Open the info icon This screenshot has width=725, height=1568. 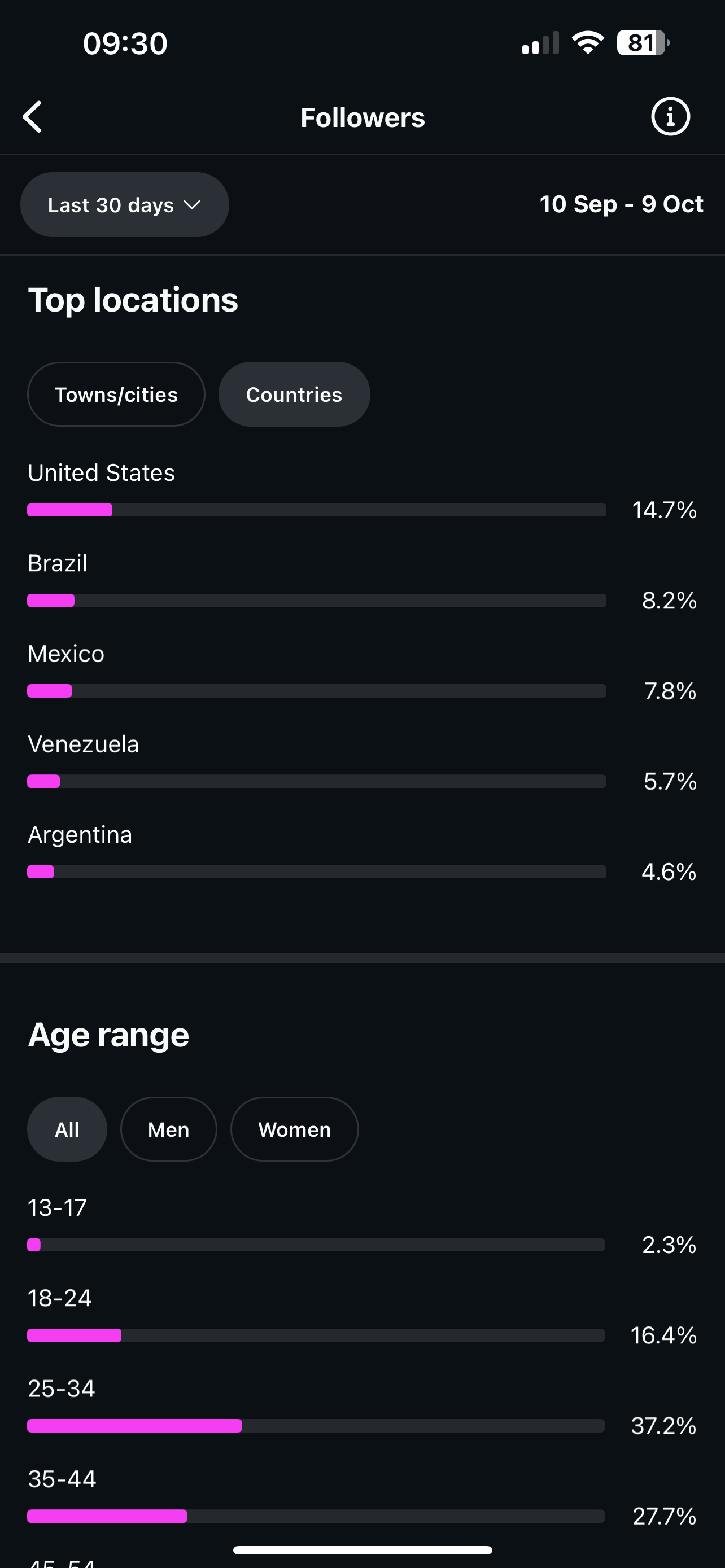tap(670, 116)
